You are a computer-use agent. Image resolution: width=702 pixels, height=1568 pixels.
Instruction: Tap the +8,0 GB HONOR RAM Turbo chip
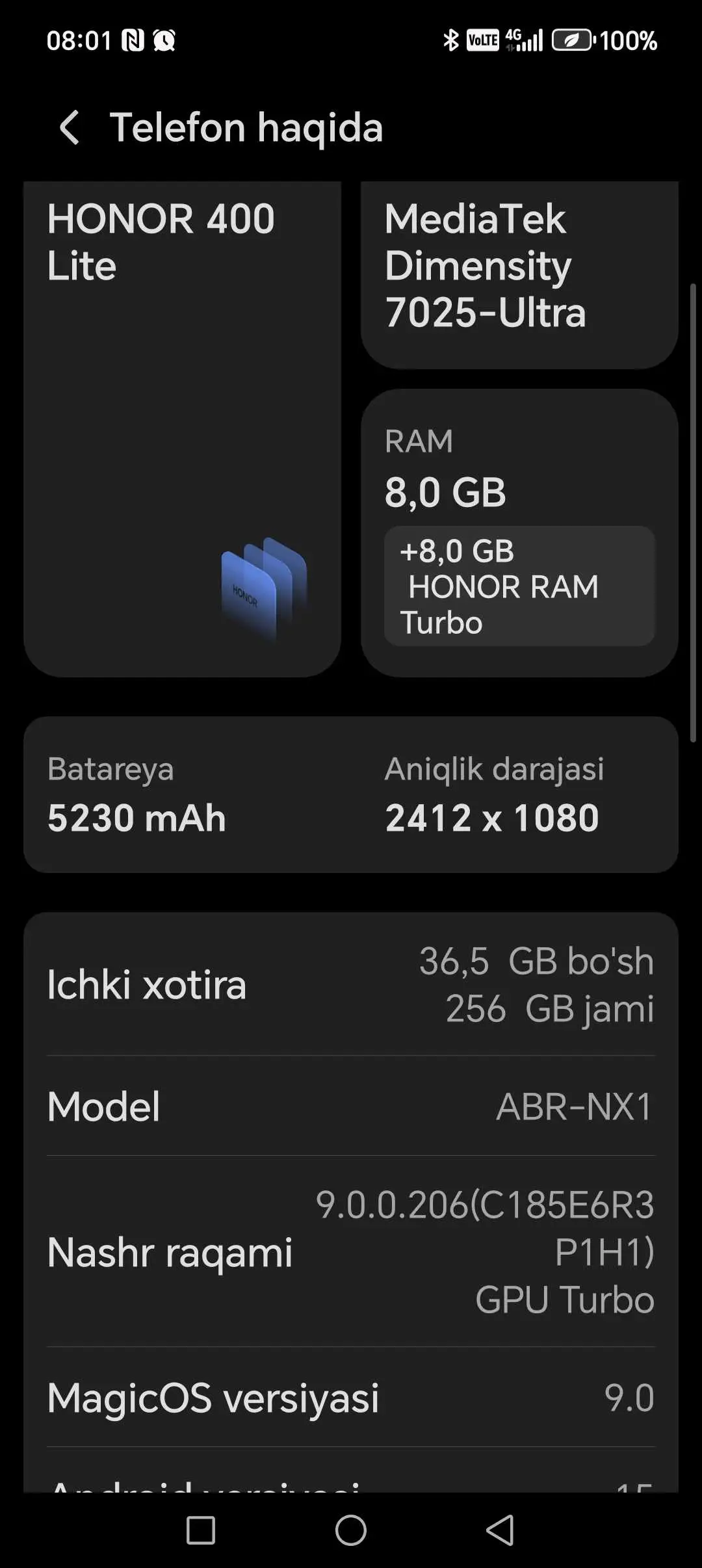[519, 586]
